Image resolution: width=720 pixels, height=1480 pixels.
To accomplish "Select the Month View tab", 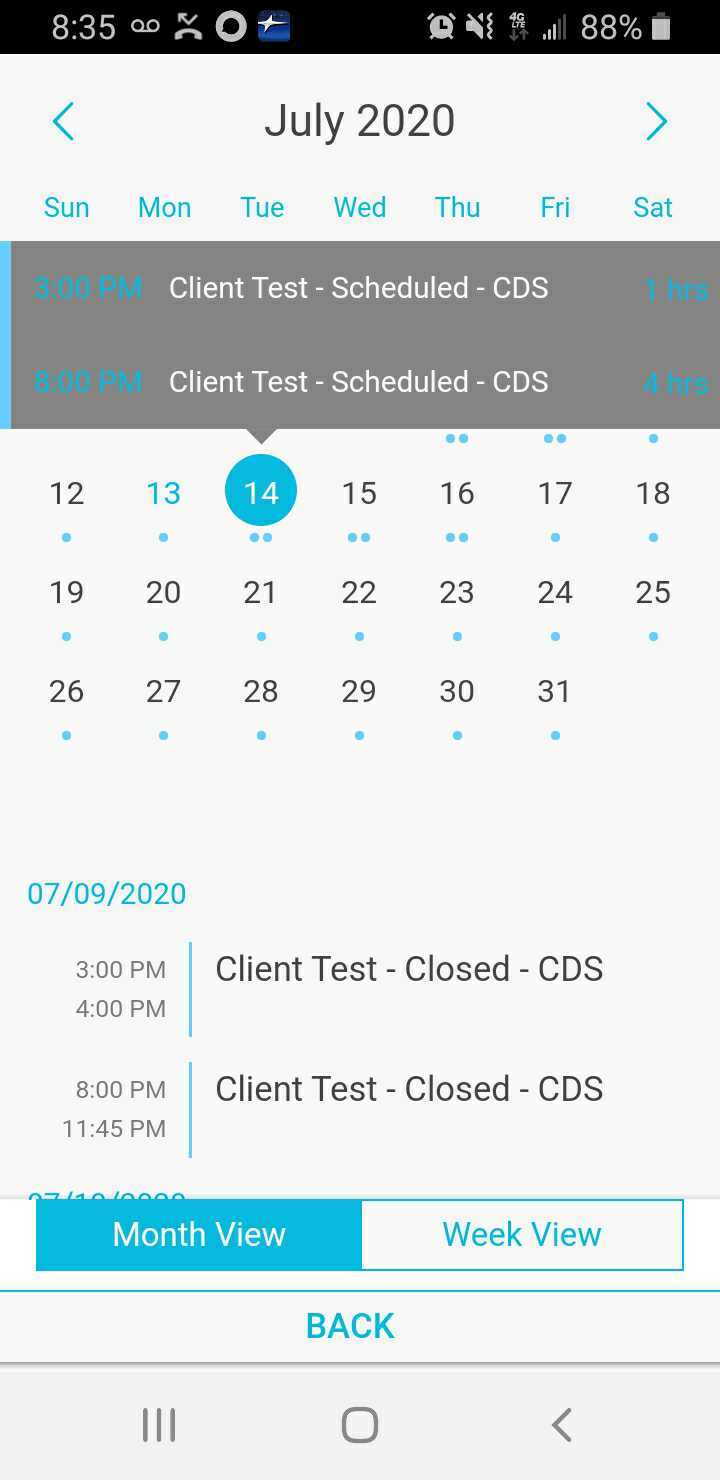I will (x=199, y=1235).
